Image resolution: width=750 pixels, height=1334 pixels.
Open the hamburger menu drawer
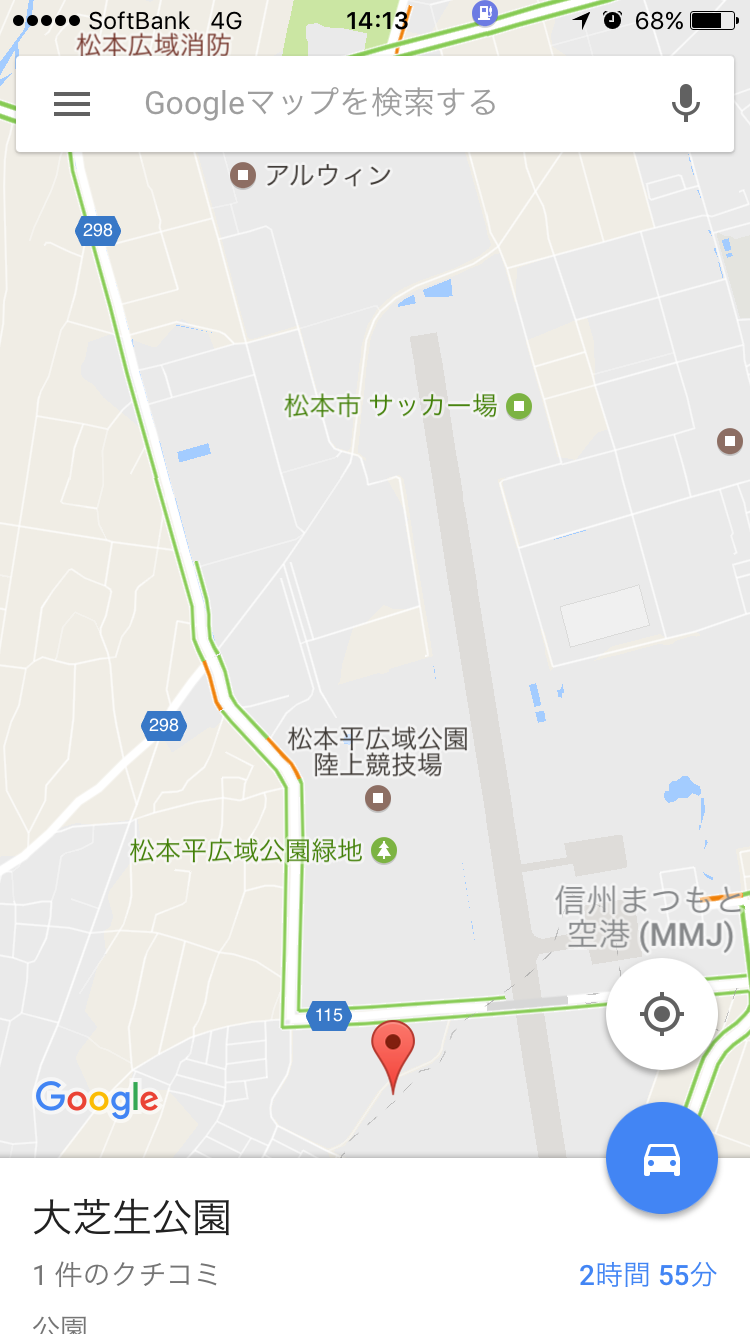click(x=72, y=104)
